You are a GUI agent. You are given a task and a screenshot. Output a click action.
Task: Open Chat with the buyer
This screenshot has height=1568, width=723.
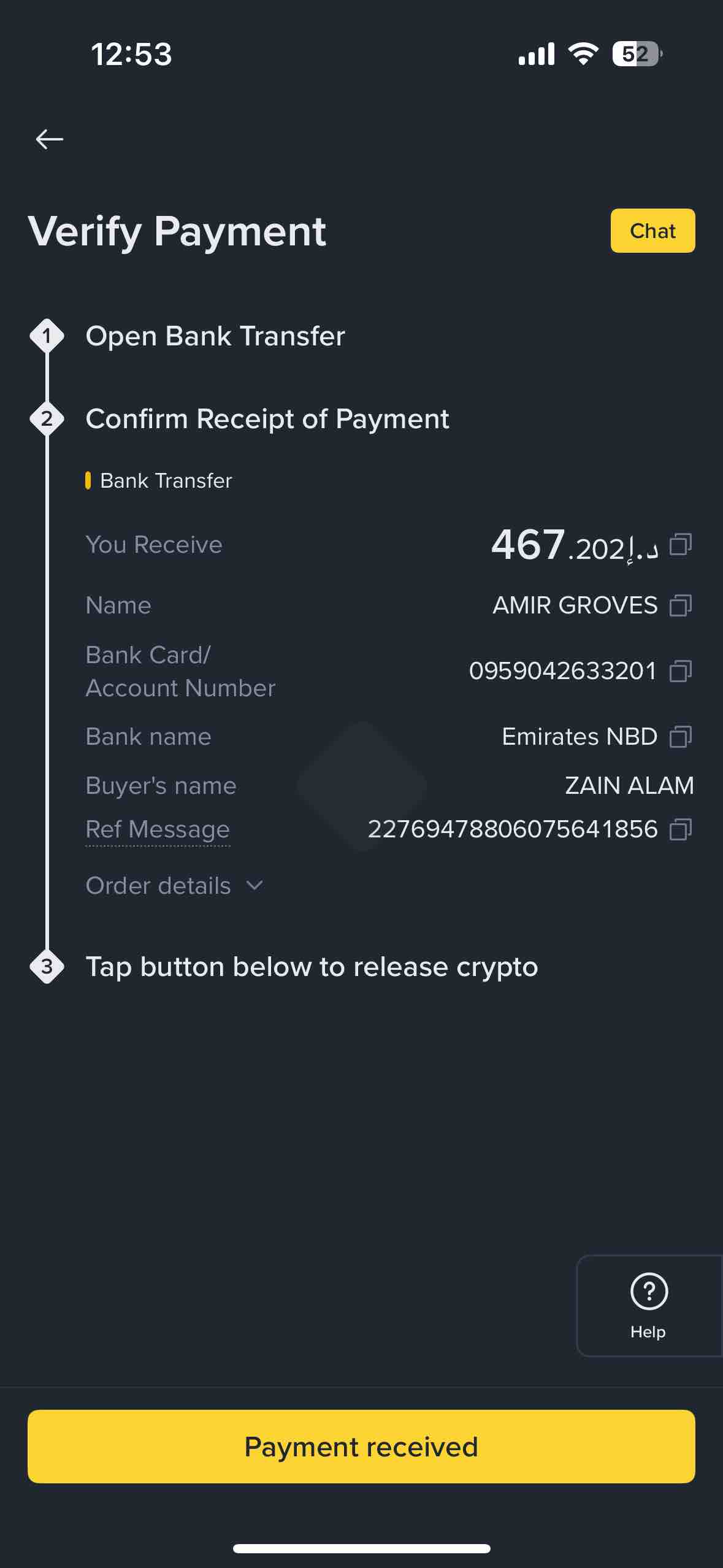(x=652, y=231)
